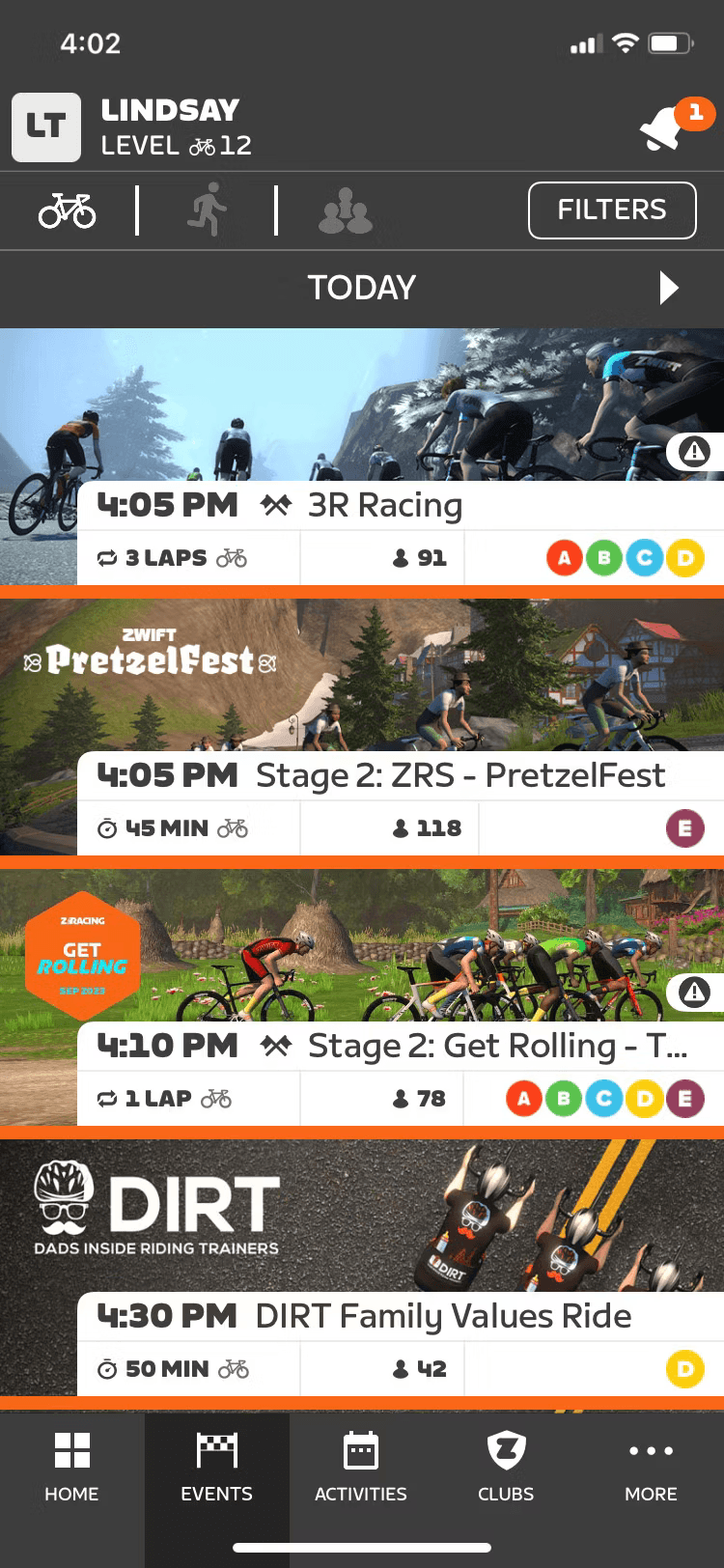724x1568 pixels.
Task: Open DIRT Family Values Ride event
Action: click(x=442, y=1317)
